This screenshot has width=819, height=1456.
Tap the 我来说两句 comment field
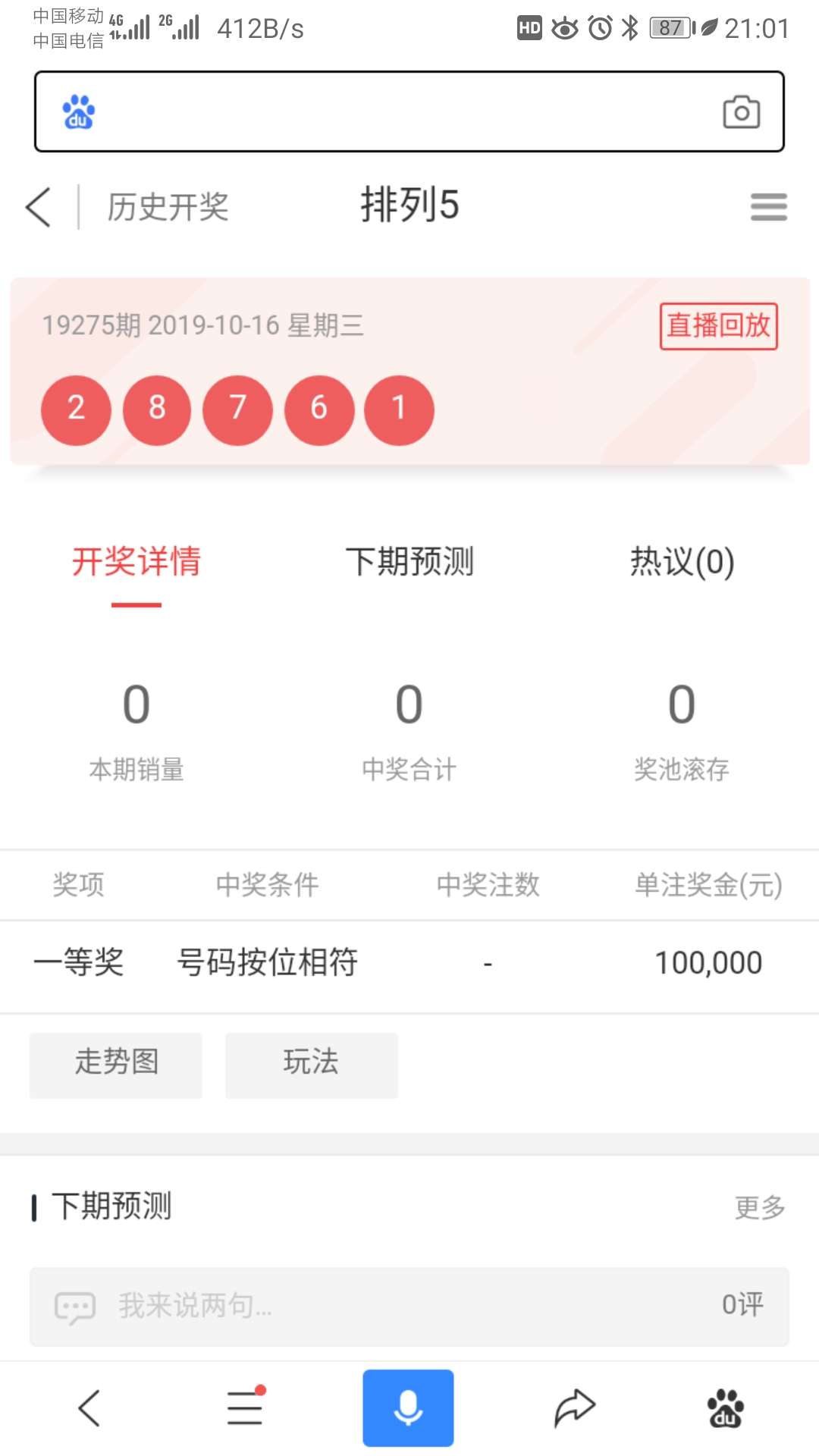pos(409,1306)
